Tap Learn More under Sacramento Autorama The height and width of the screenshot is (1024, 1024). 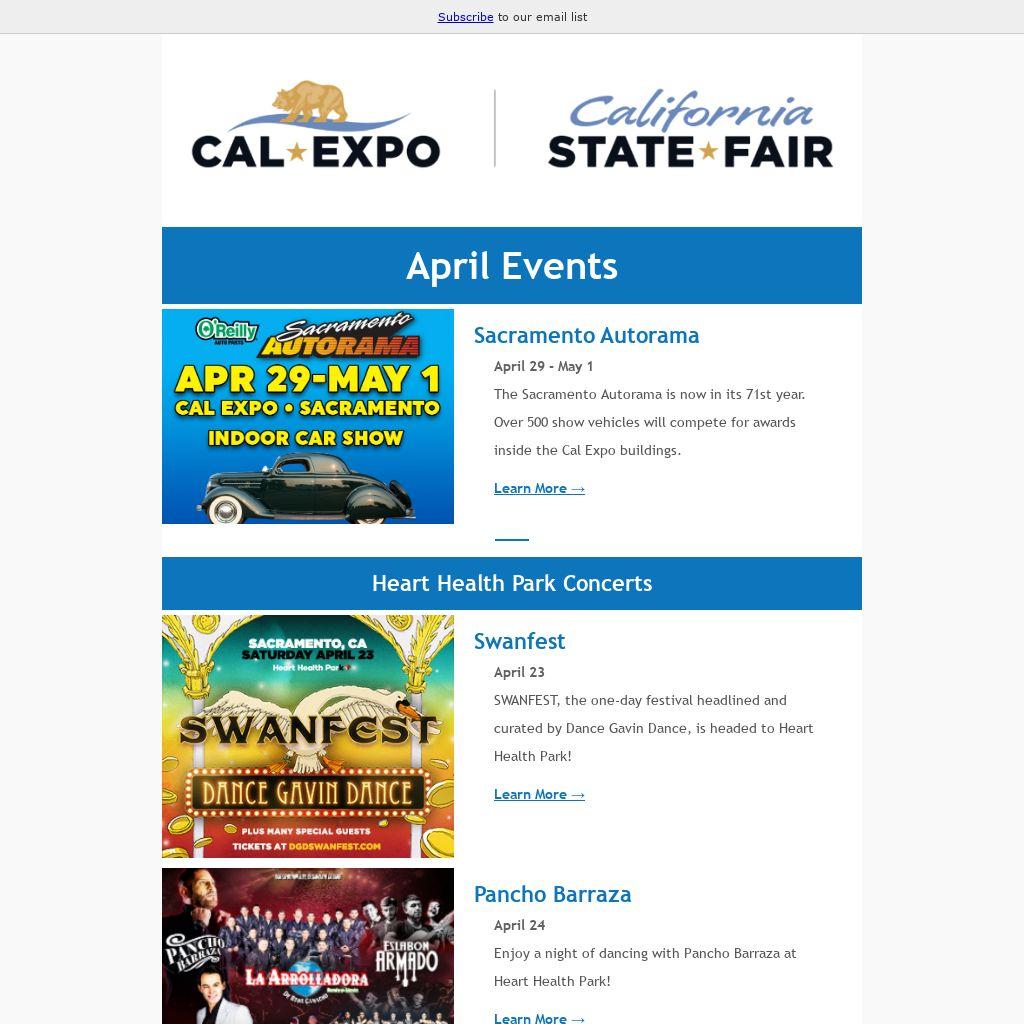tap(539, 488)
